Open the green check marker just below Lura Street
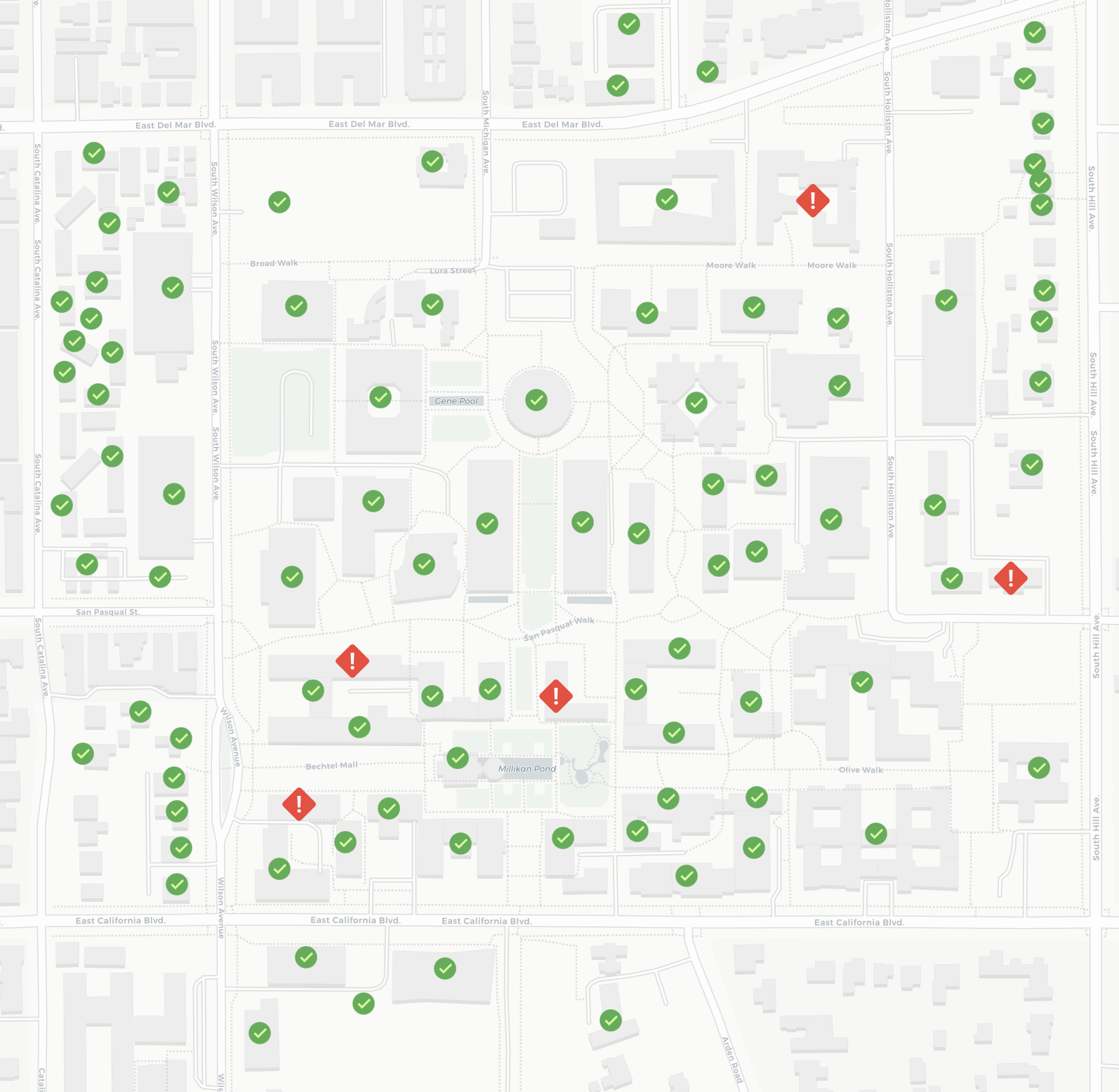1119x1092 pixels. (432, 305)
